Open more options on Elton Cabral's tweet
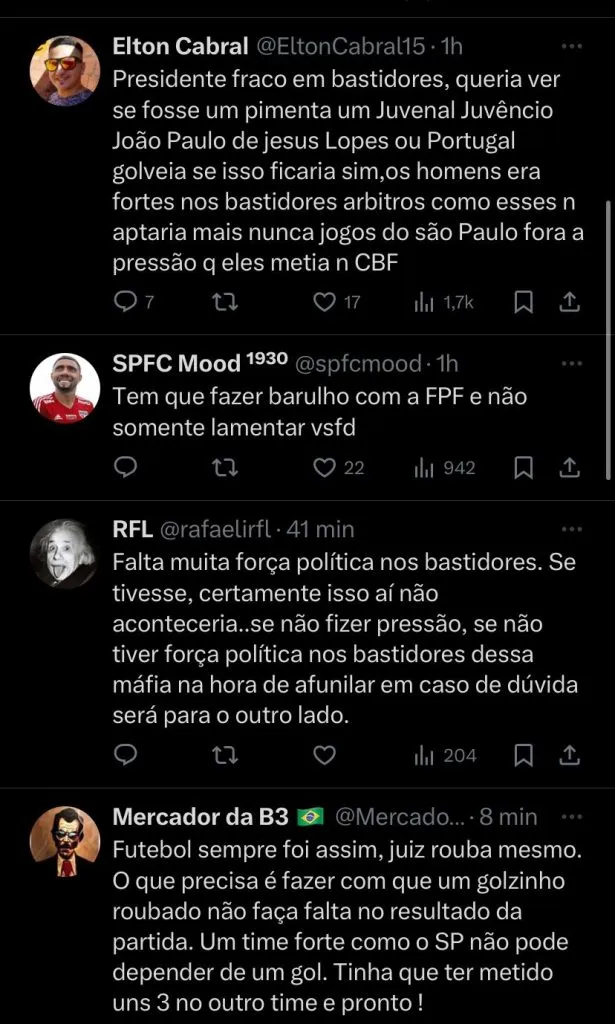 click(571, 47)
